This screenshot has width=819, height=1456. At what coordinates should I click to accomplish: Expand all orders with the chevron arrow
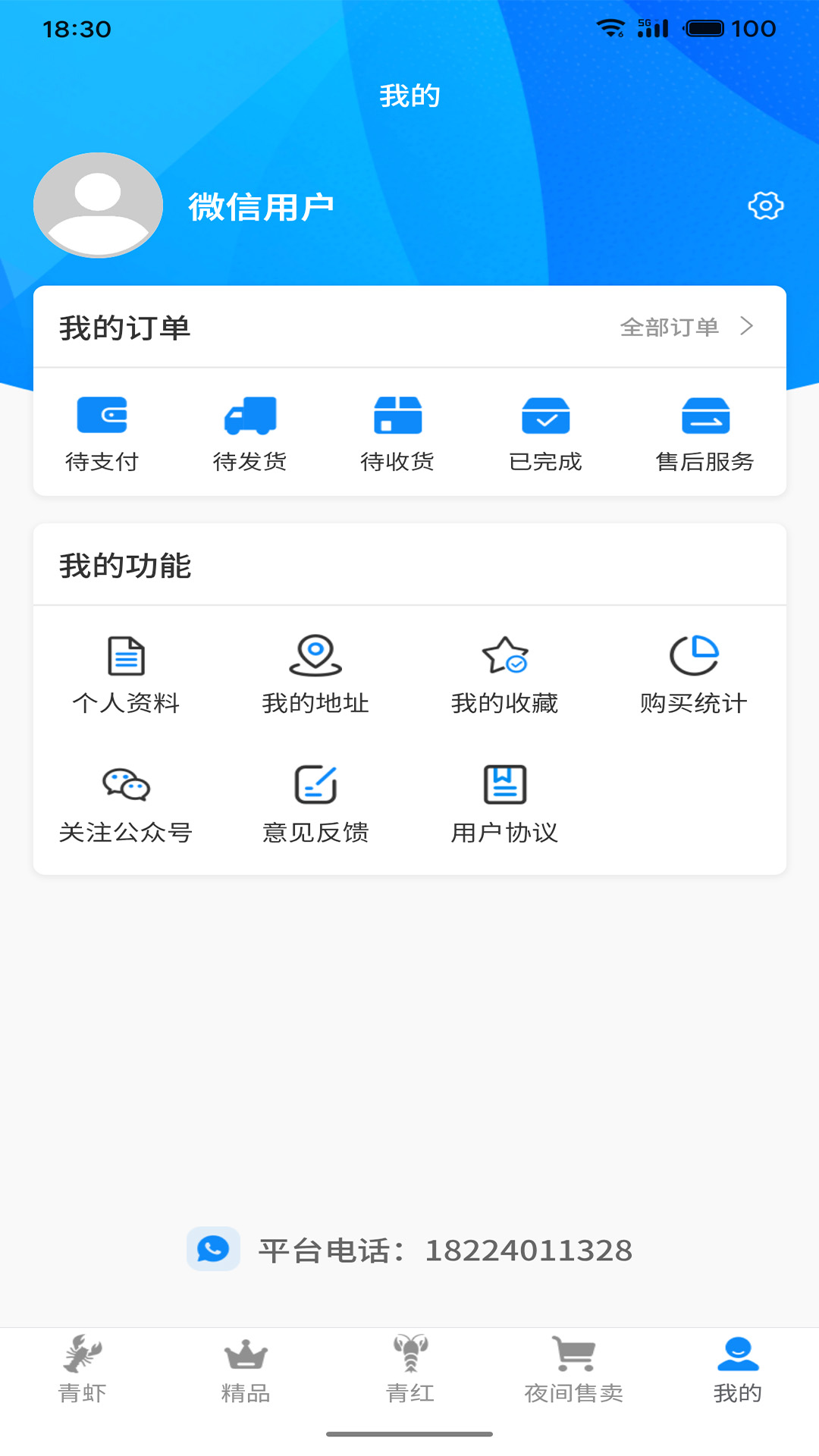point(748,328)
